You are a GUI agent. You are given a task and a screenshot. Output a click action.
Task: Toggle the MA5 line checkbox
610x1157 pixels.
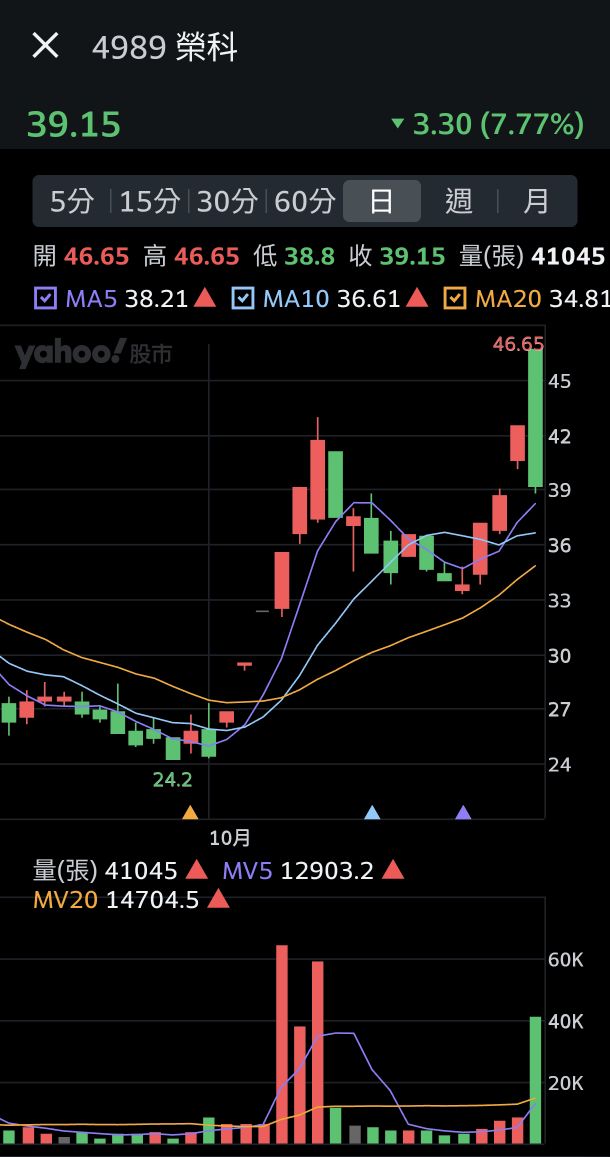tap(46, 298)
